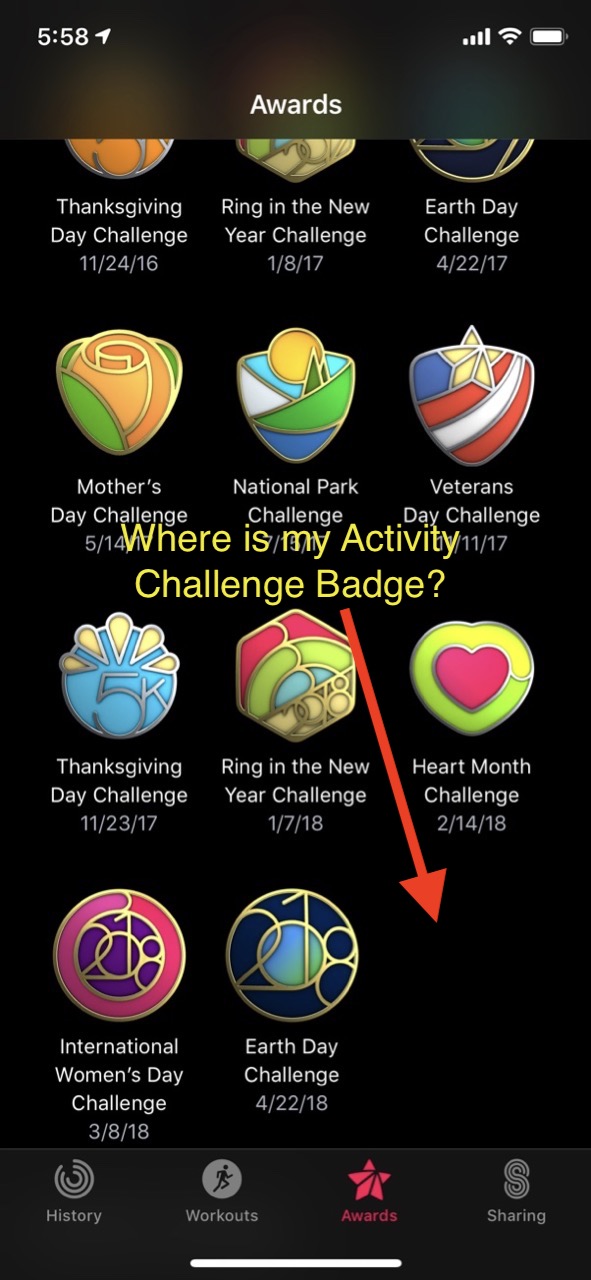This screenshot has width=591, height=1280.
Task: Open the Workouts tab
Action: click(x=222, y=1193)
